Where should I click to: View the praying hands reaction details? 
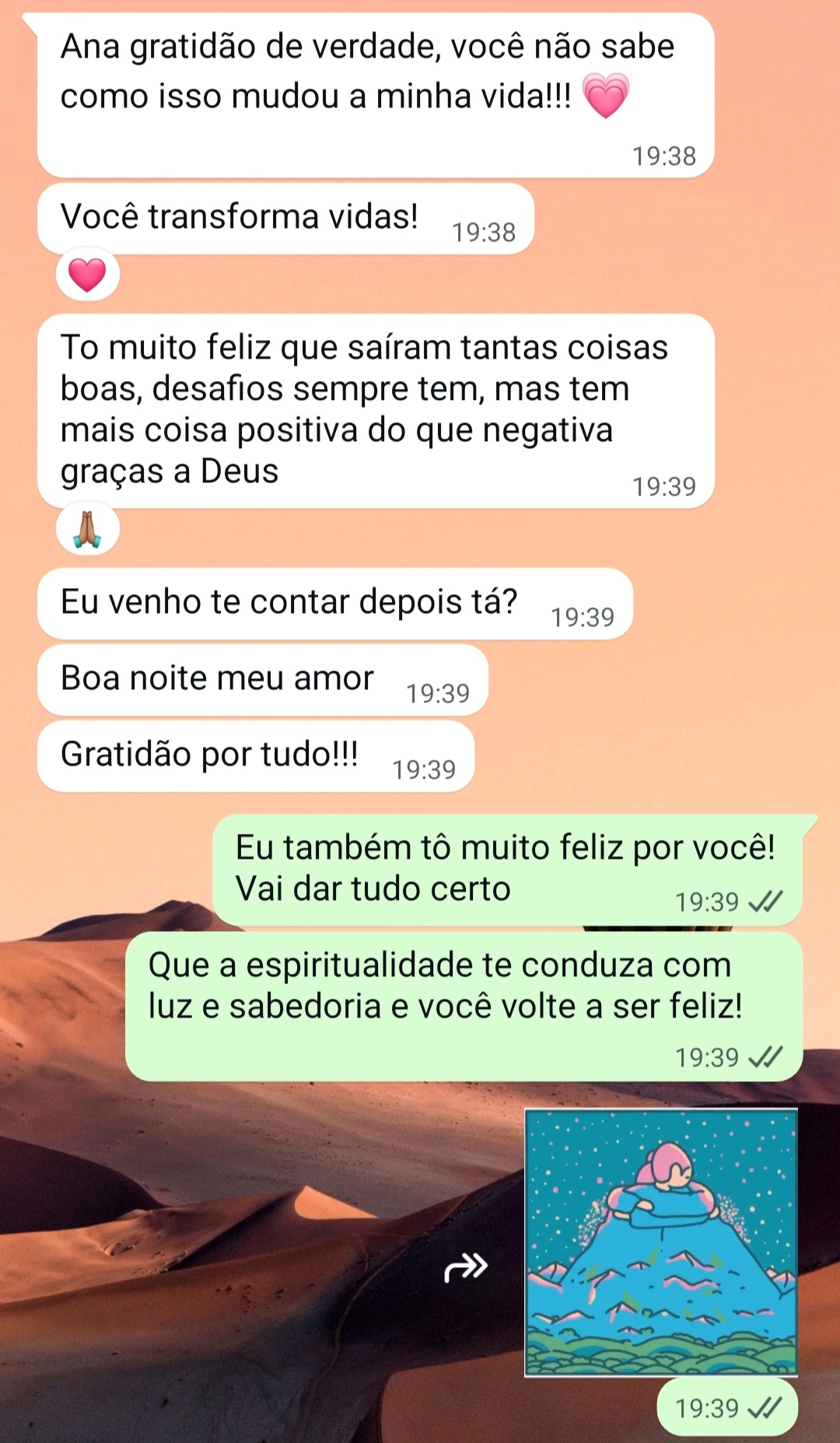(87, 529)
